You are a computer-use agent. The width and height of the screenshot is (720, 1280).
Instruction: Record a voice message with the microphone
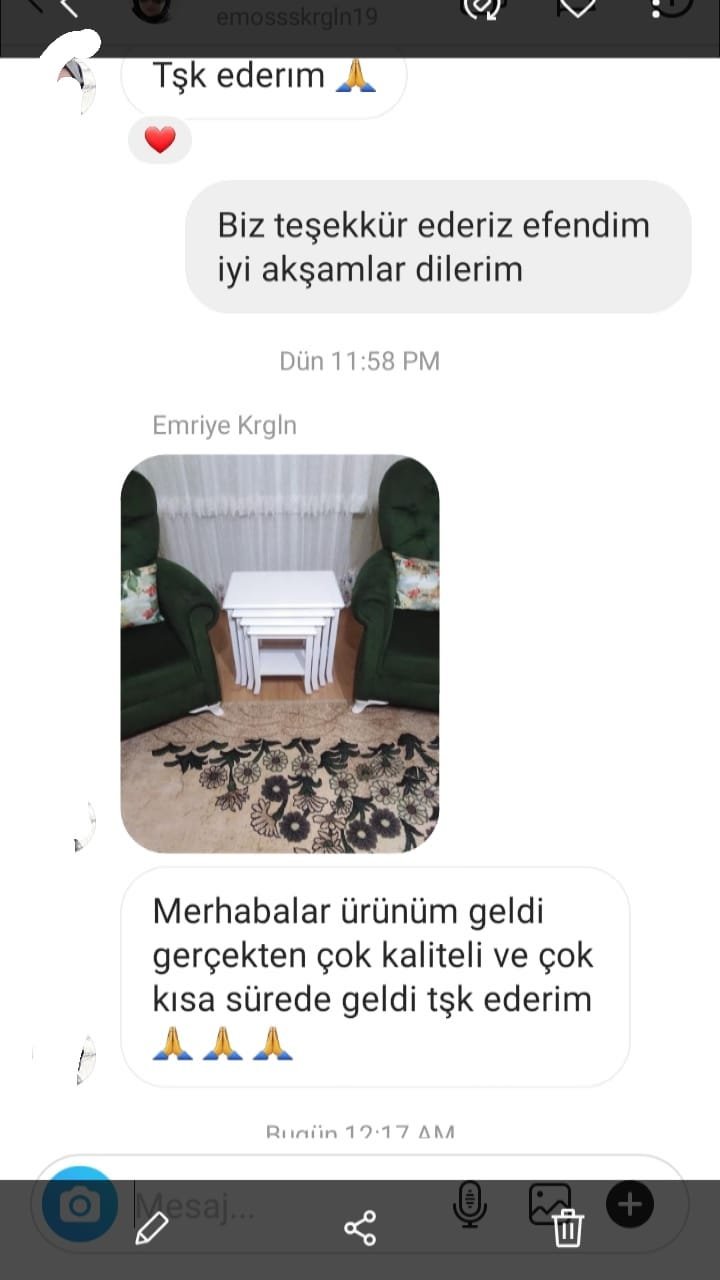coord(469,1204)
